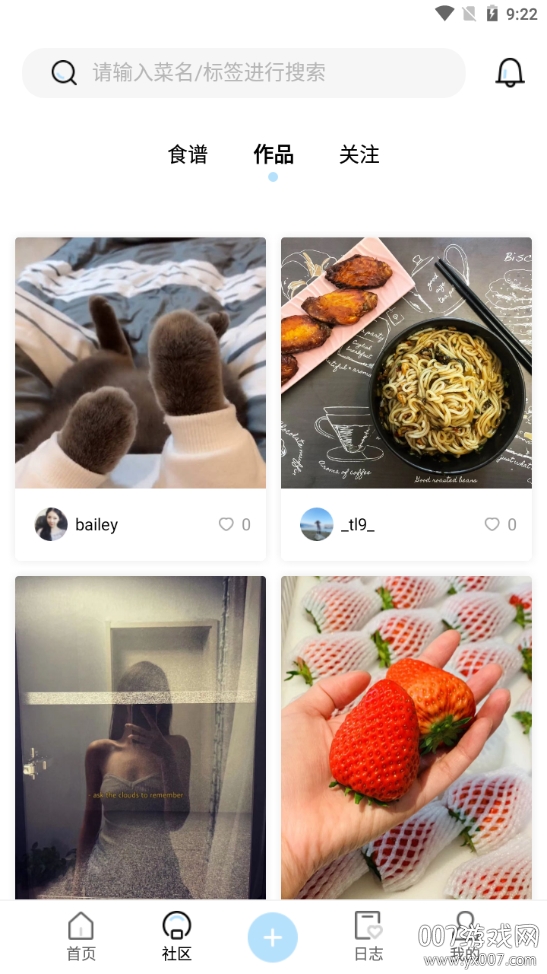This screenshot has height=974, width=547.
Task: Tap the dish name search field
Action: point(243,73)
